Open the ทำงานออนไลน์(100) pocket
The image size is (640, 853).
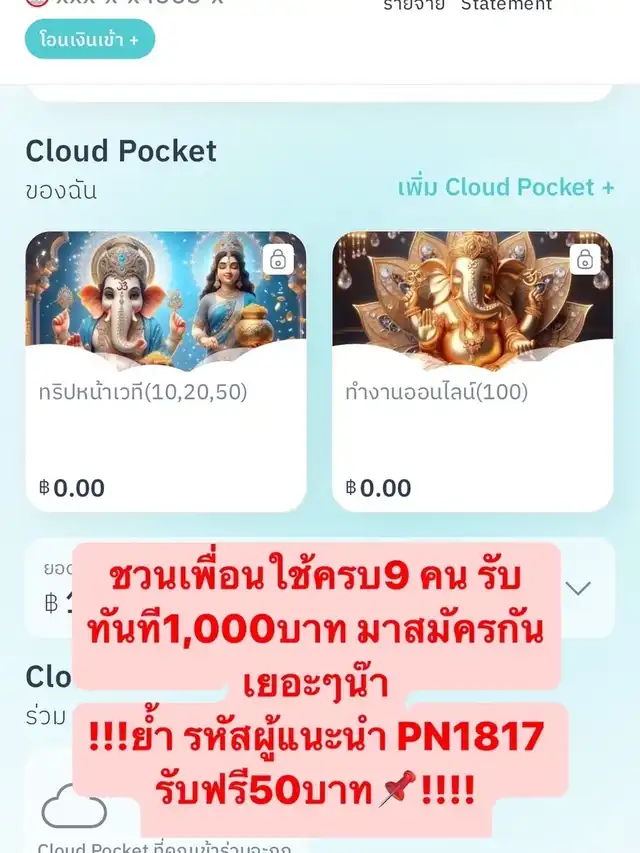472,372
